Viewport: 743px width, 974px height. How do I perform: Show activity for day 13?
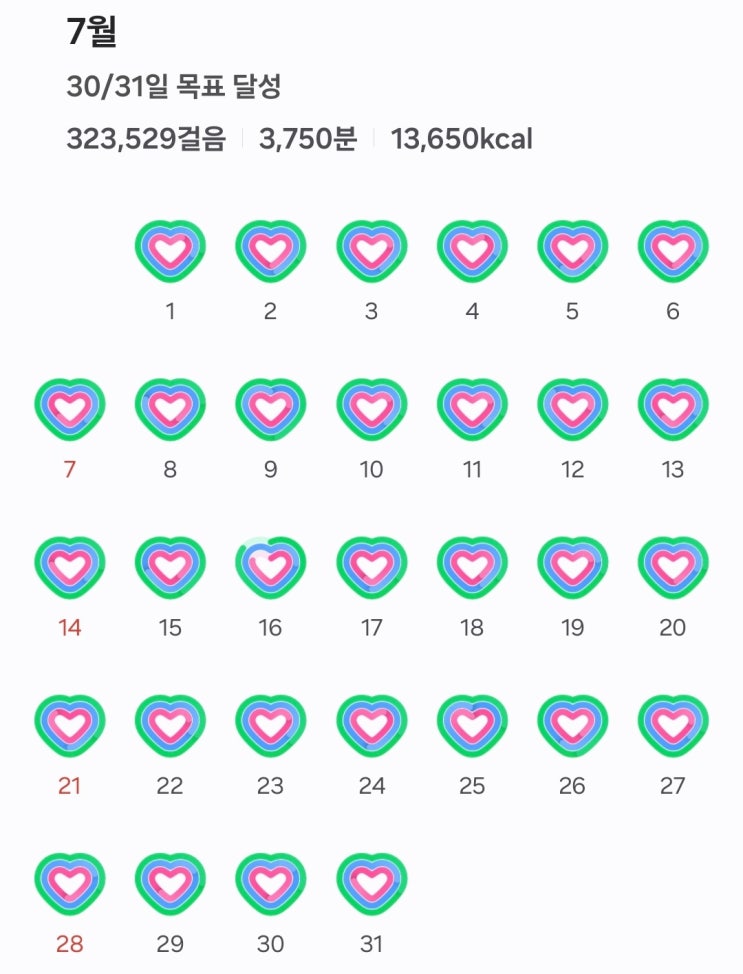(x=672, y=410)
